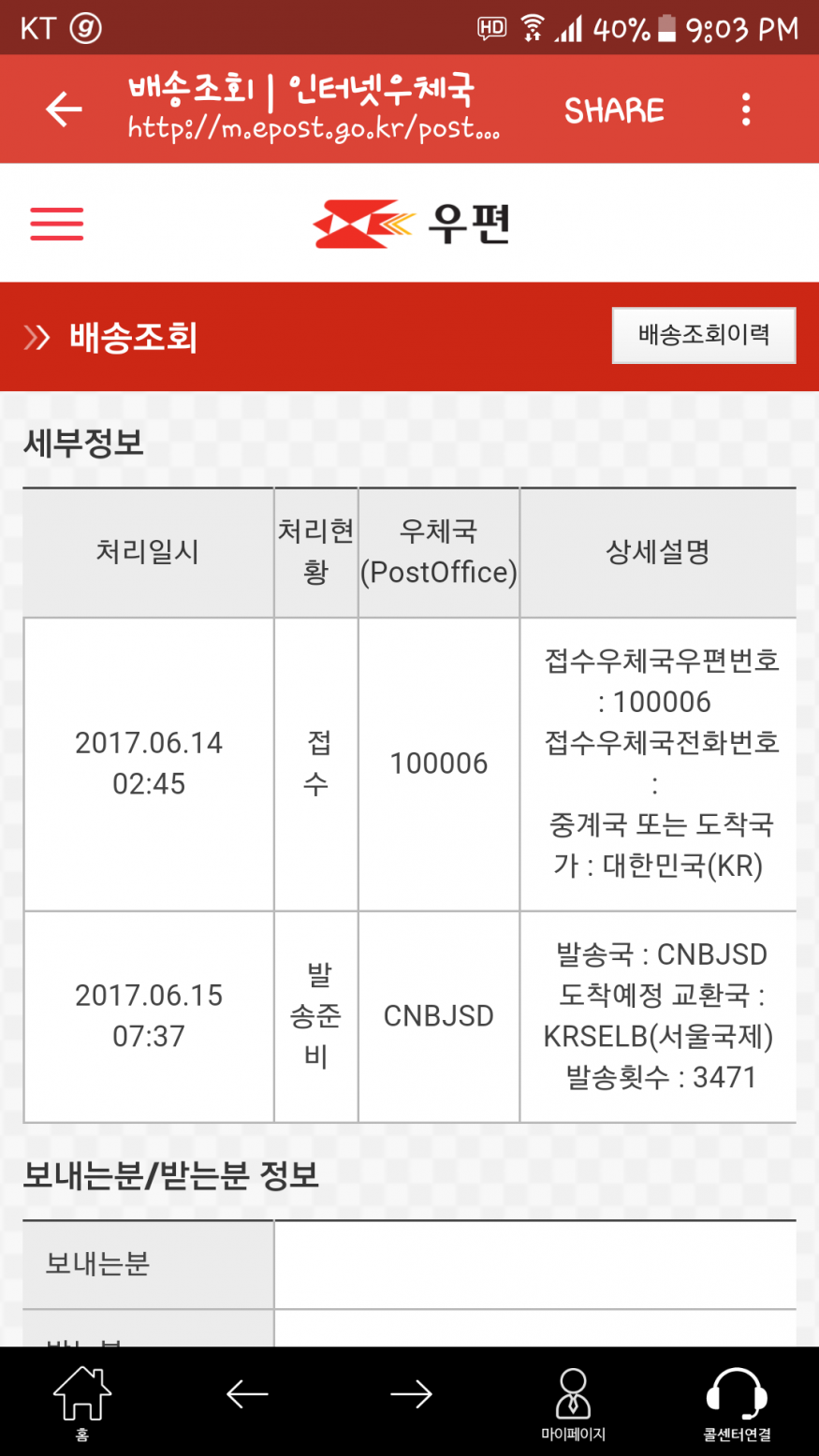Tap the 우편 logo header
This screenshot has height=1456, width=819.
click(x=411, y=224)
